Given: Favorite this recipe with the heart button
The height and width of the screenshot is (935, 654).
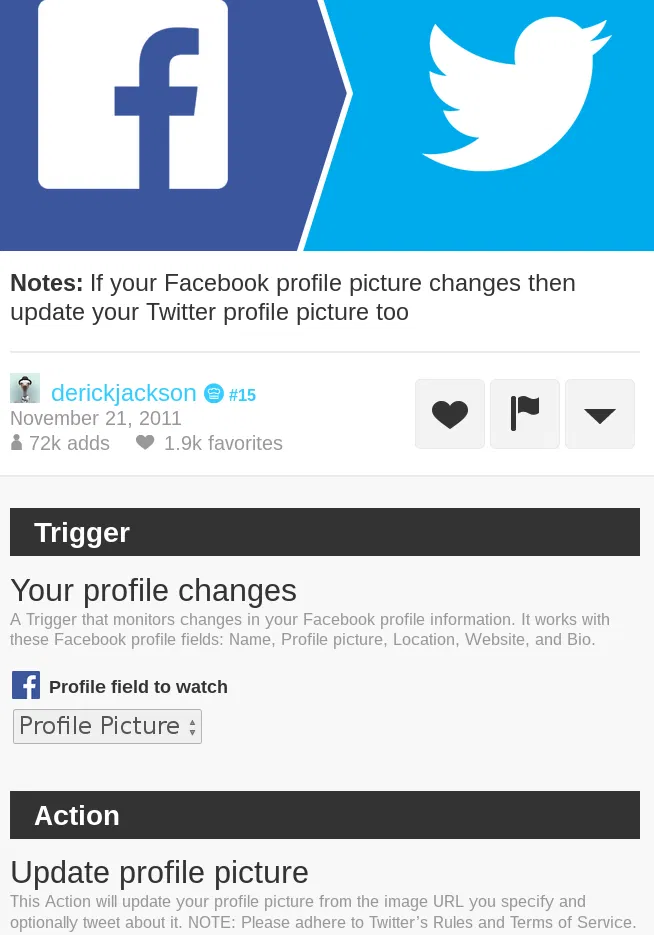Looking at the screenshot, I should [x=450, y=414].
